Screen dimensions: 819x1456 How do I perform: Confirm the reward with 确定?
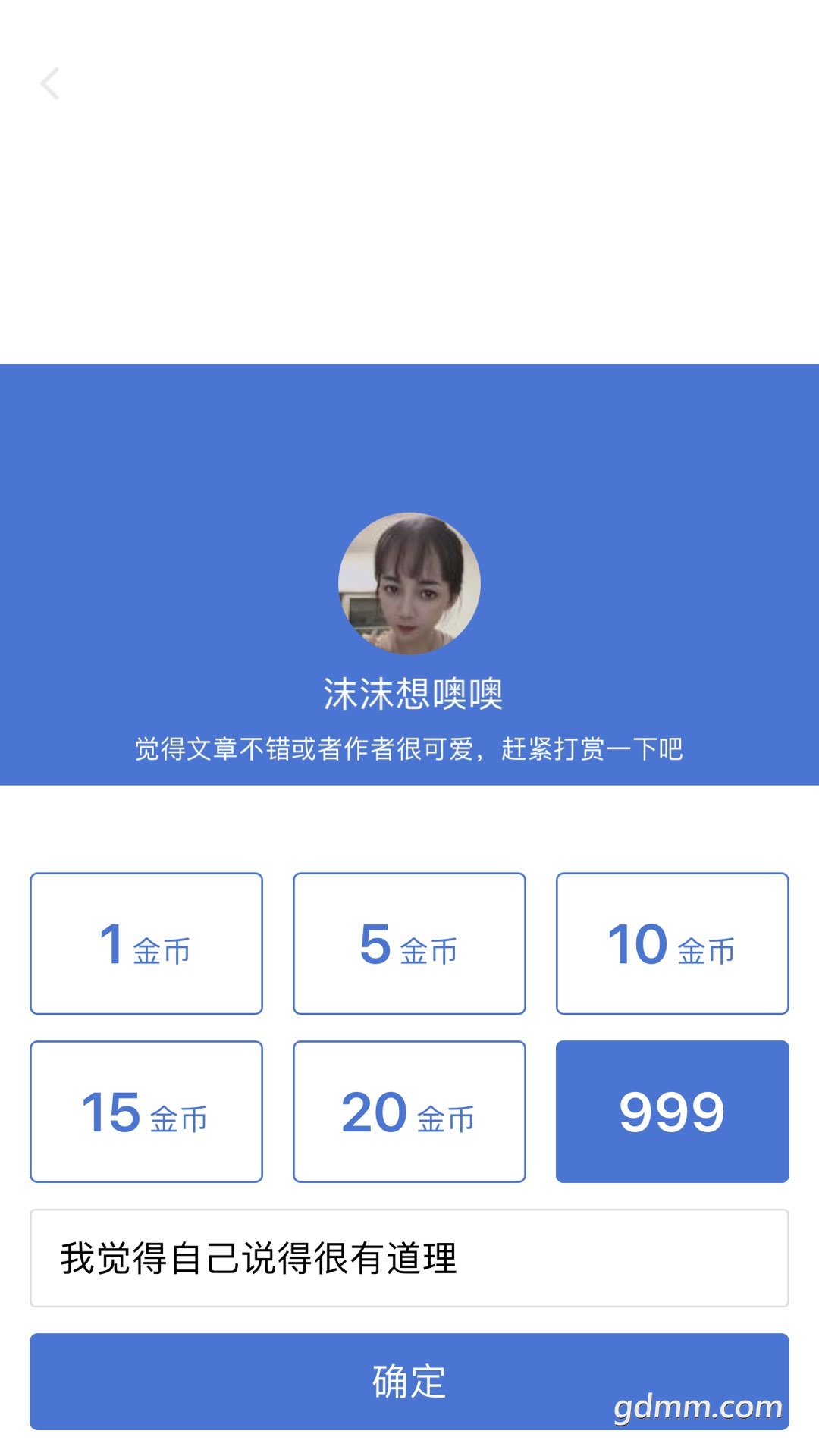(409, 1381)
